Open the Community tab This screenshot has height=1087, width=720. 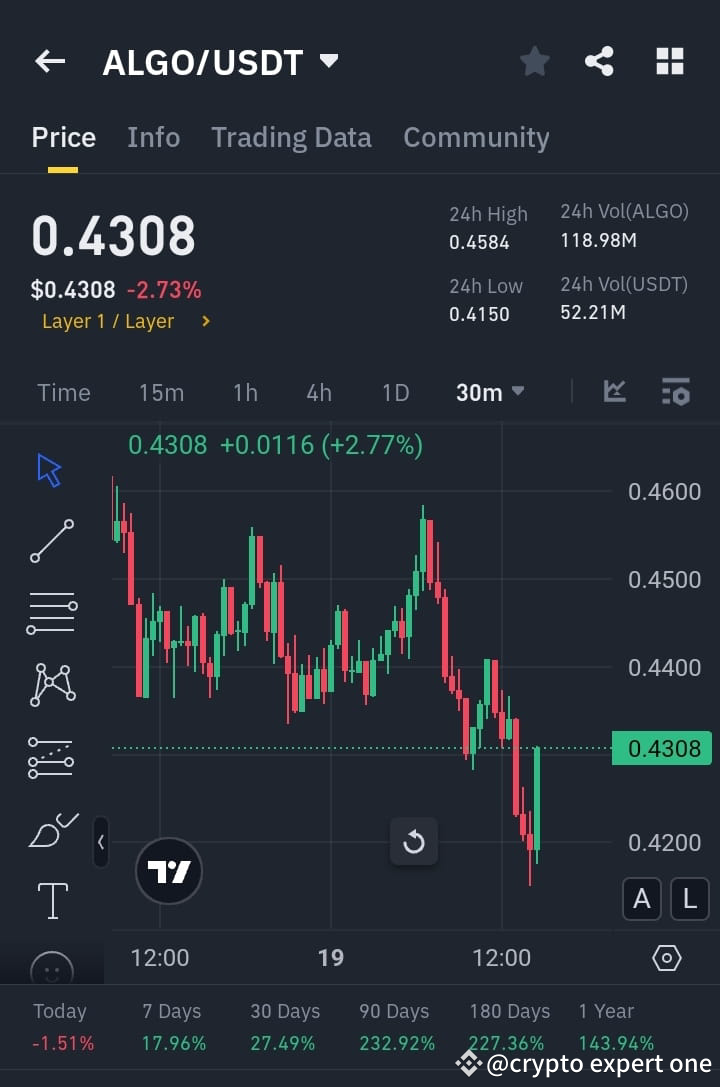(x=476, y=137)
